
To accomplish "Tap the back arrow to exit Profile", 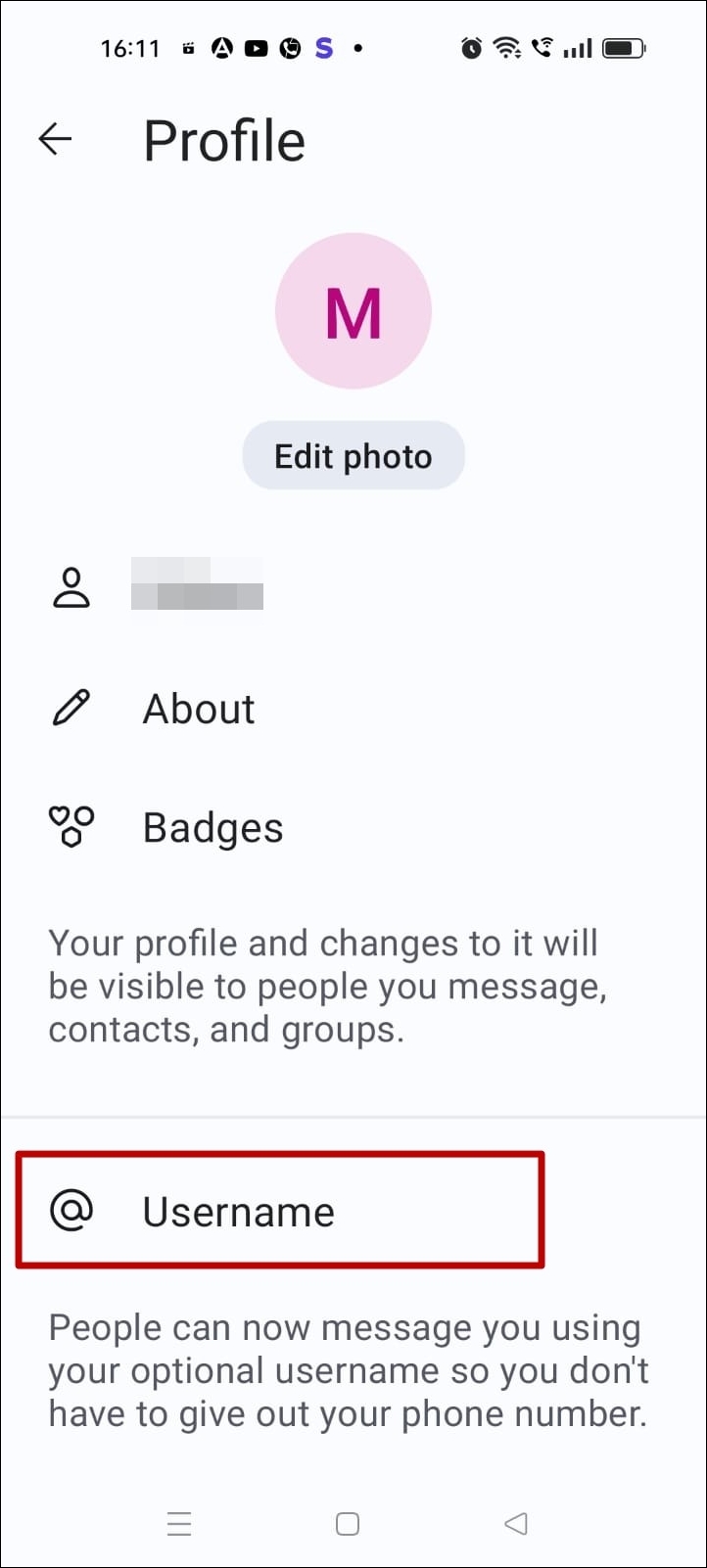I will pos(55,138).
